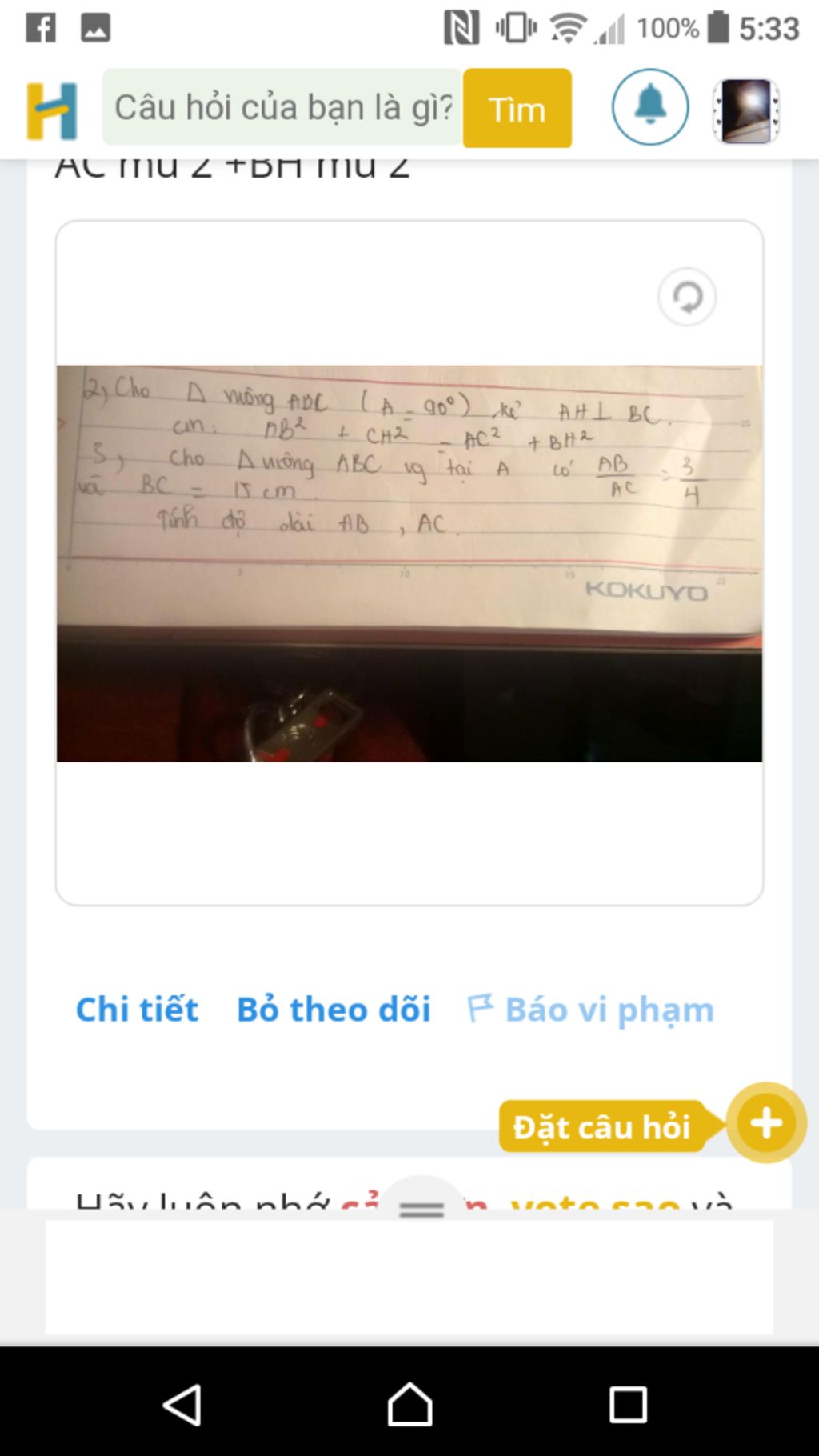Tap Bỏ theo dõi to unfollow
Screen dimensions: 819x1456
point(334,1010)
